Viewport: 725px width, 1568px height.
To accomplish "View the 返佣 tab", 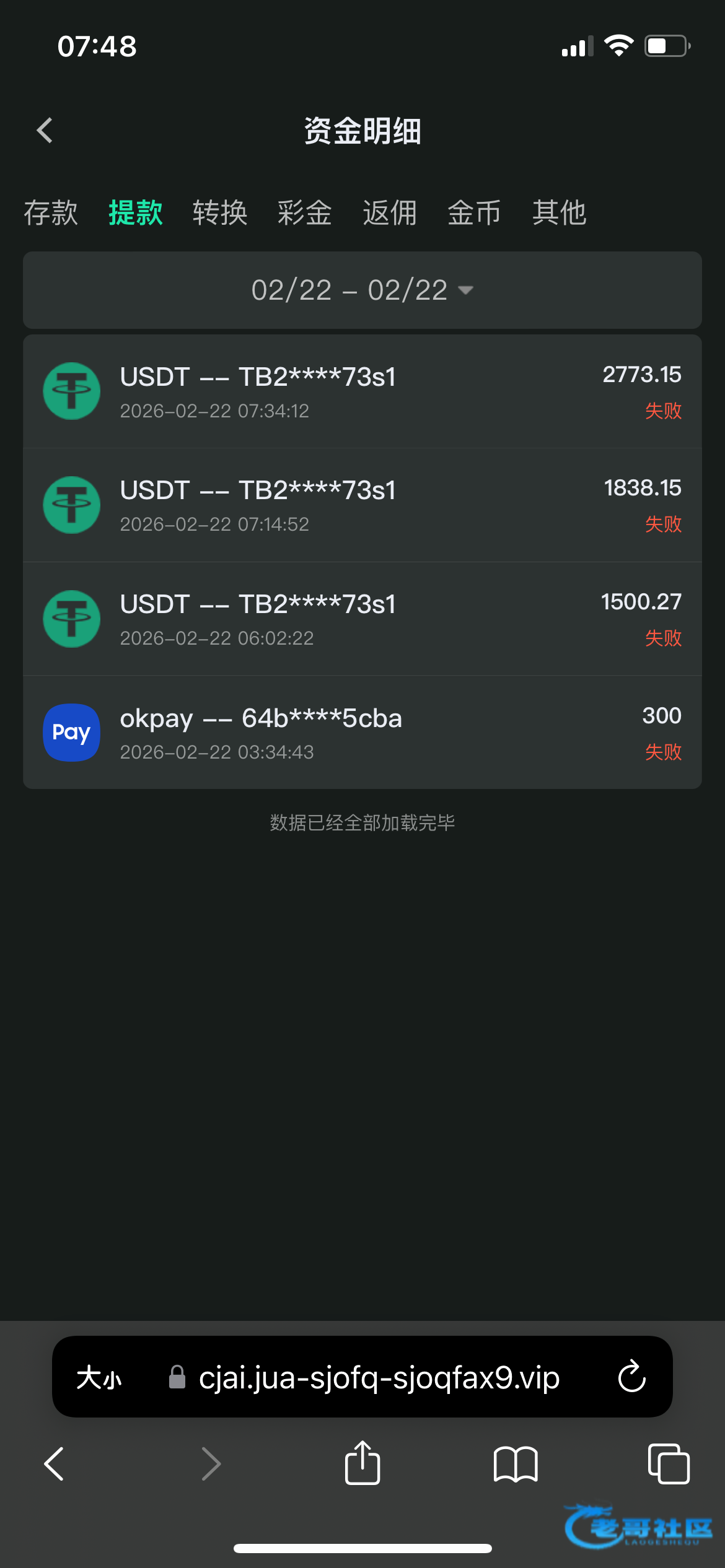I will coord(390,213).
